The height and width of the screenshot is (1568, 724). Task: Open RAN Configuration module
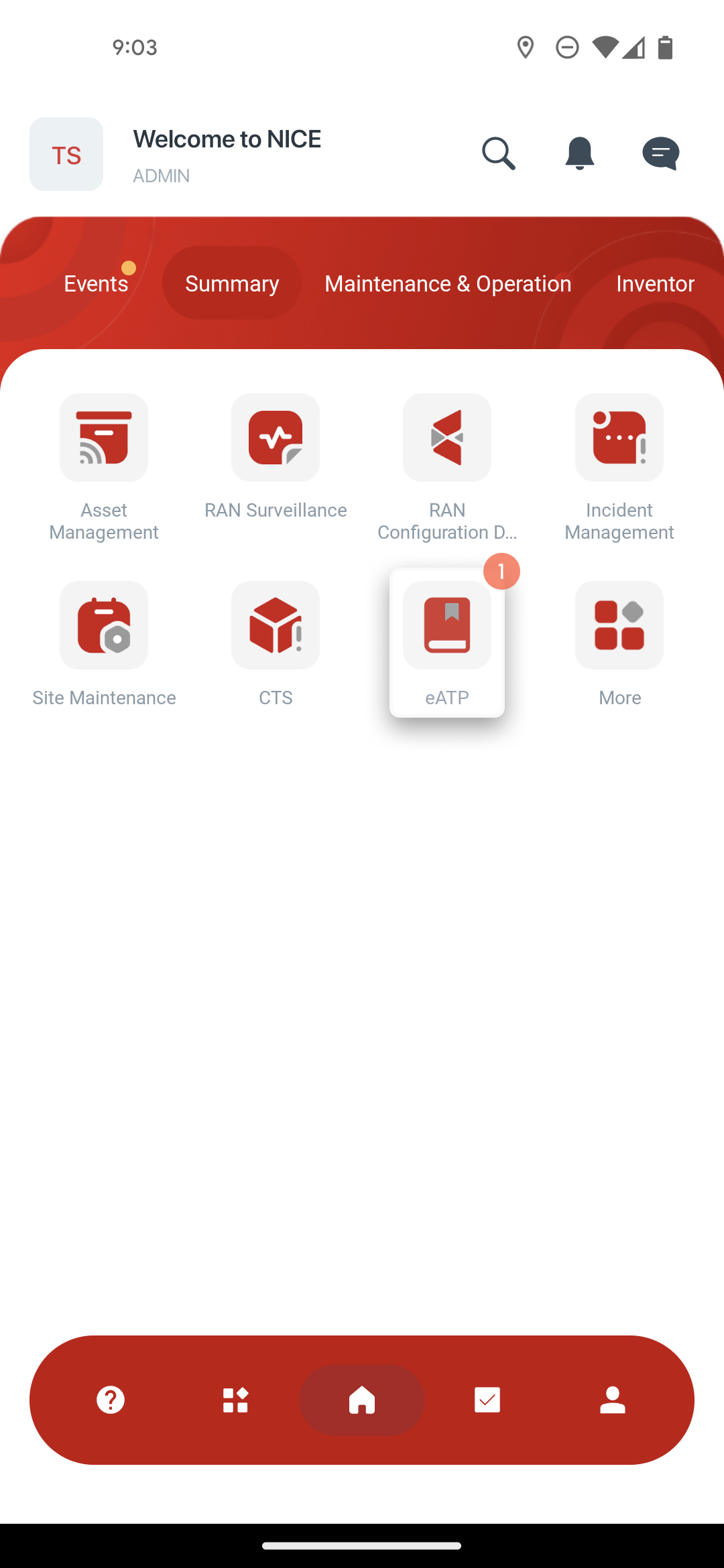pyautogui.click(x=447, y=438)
